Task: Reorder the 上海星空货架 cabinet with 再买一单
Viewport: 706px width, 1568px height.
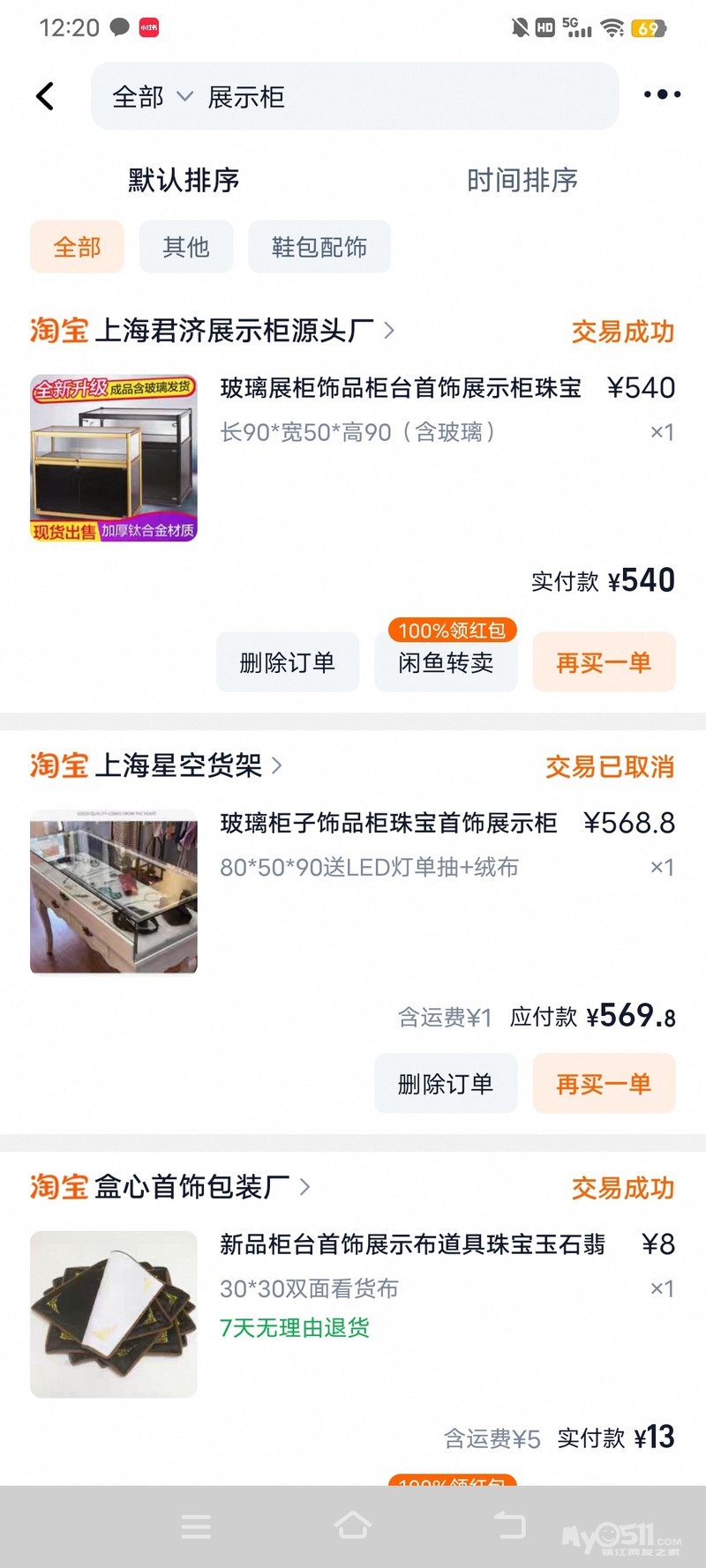Action: click(x=604, y=1084)
